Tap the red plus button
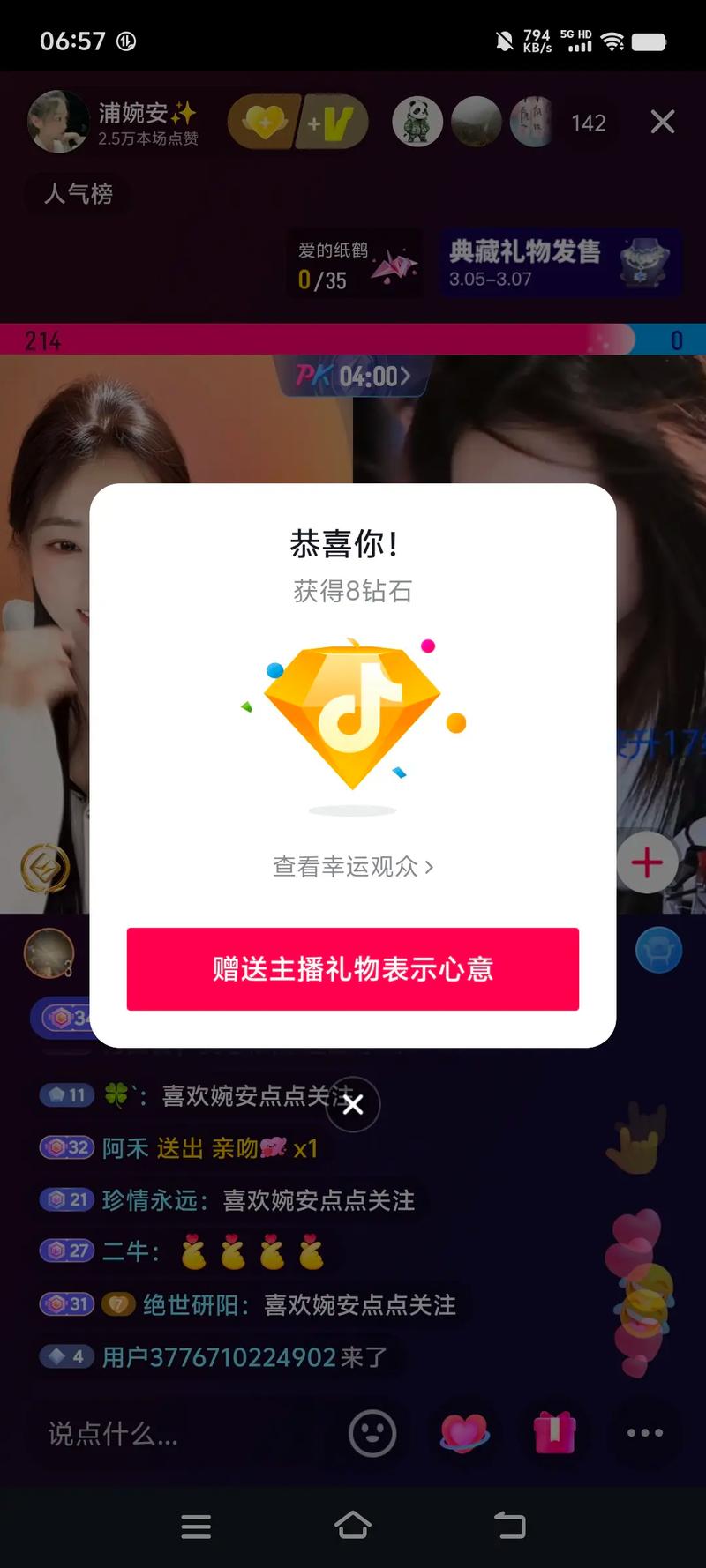This screenshot has height=1568, width=706. (x=647, y=862)
